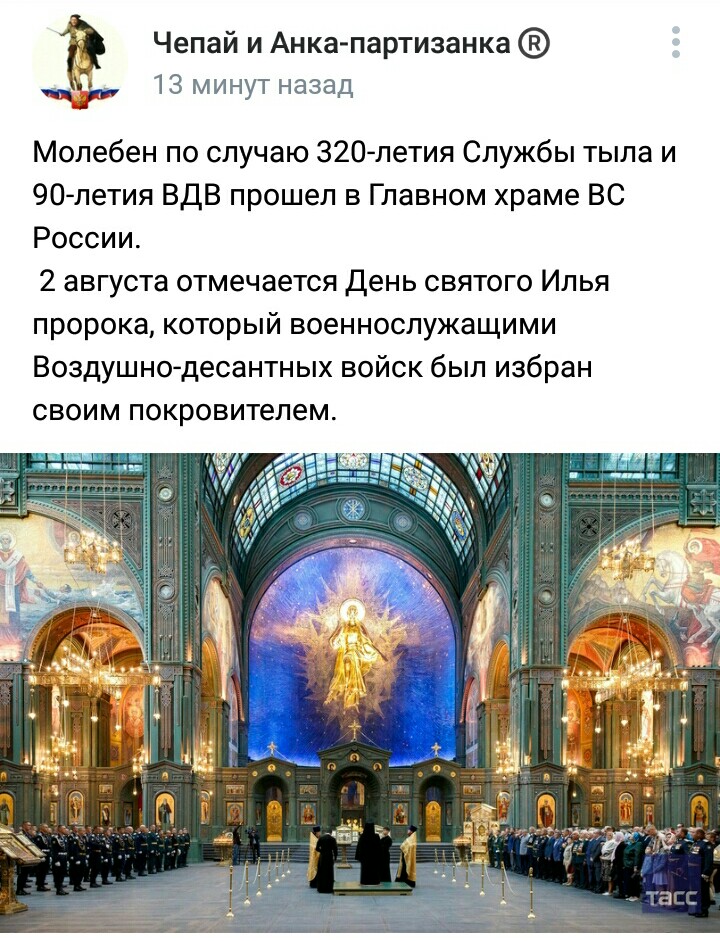The width and height of the screenshot is (720, 941).
Task: Open the cathedral photo in the post
Action: pos(360,690)
